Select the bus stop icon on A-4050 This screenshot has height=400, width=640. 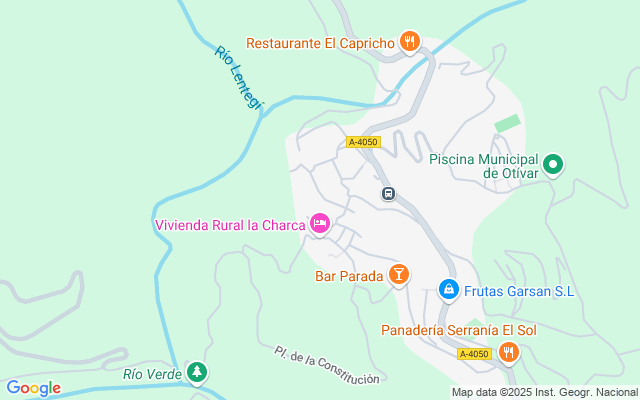click(x=388, y=193)
